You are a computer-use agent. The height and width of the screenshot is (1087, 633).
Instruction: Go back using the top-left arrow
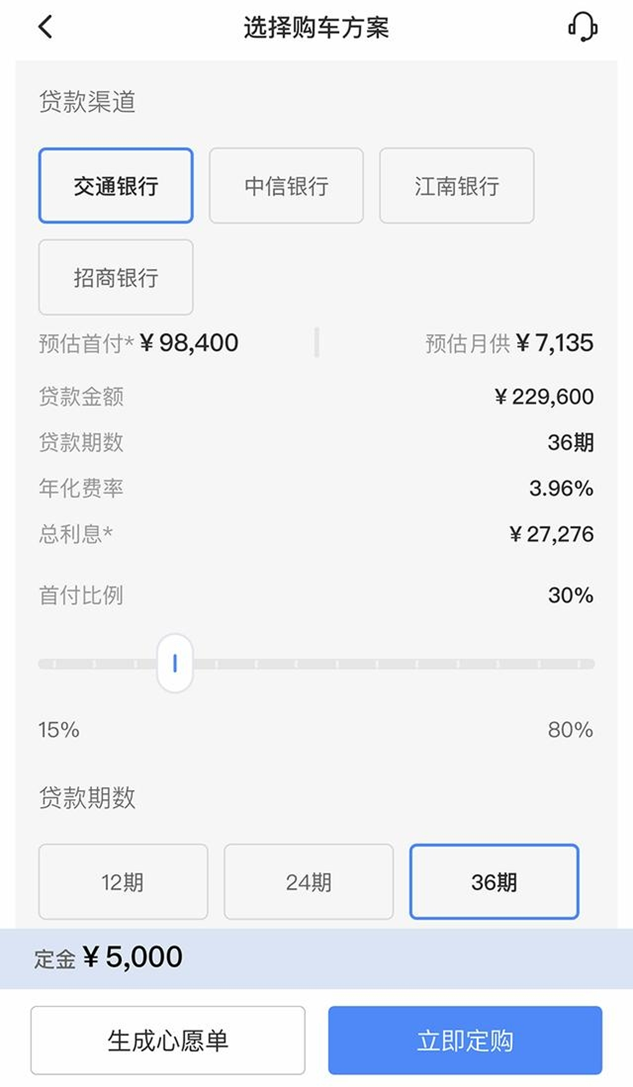click(x=45, y=27)
